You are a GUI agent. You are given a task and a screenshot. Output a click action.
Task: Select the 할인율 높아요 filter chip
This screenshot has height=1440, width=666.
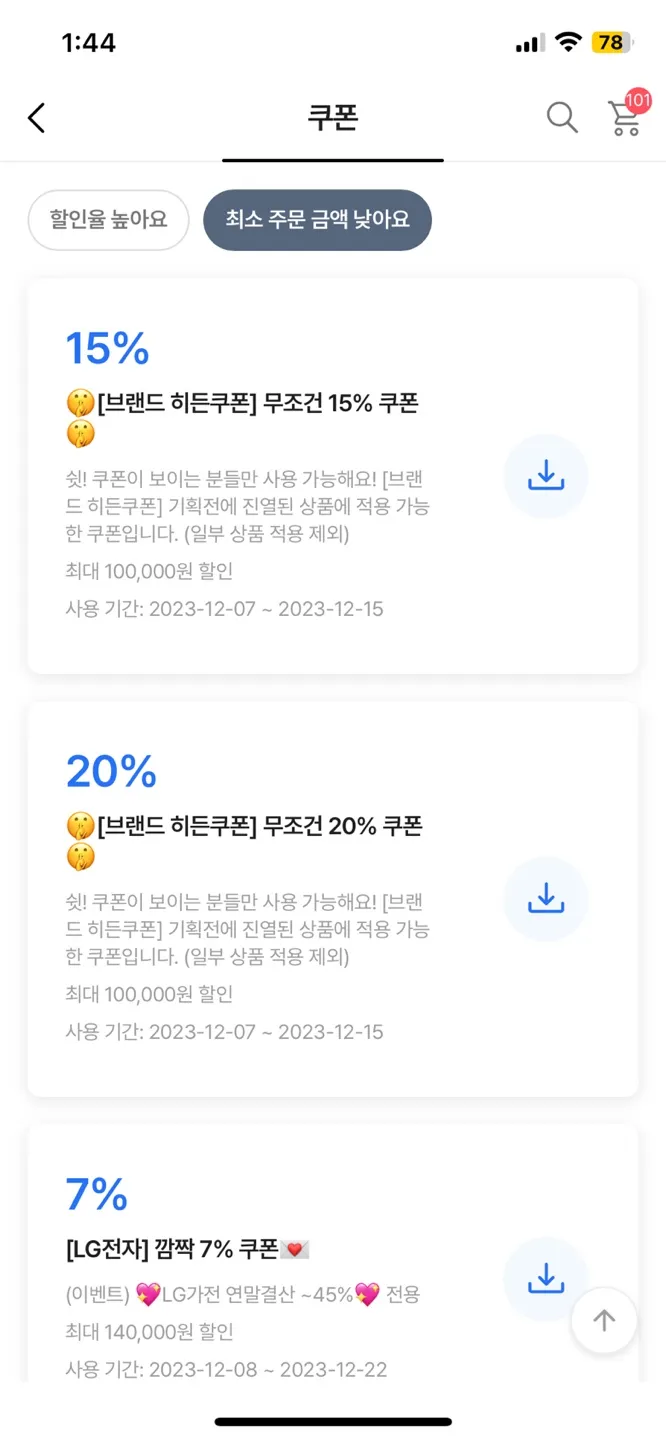(x=108, y=219)
